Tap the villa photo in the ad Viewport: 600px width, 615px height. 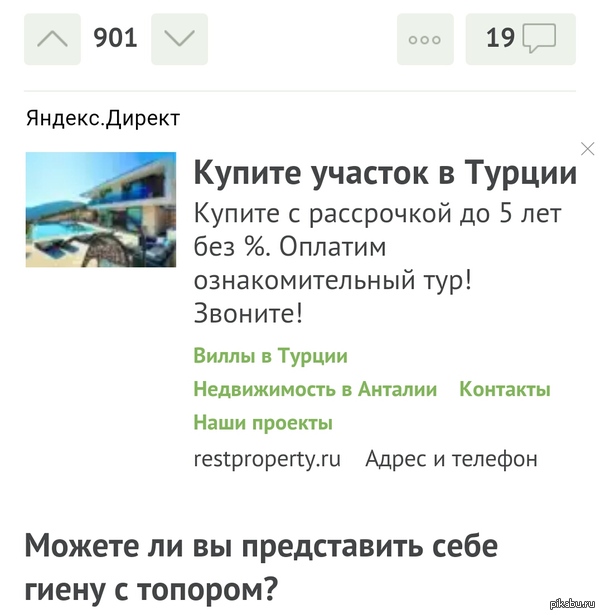[x=100, y=209]
